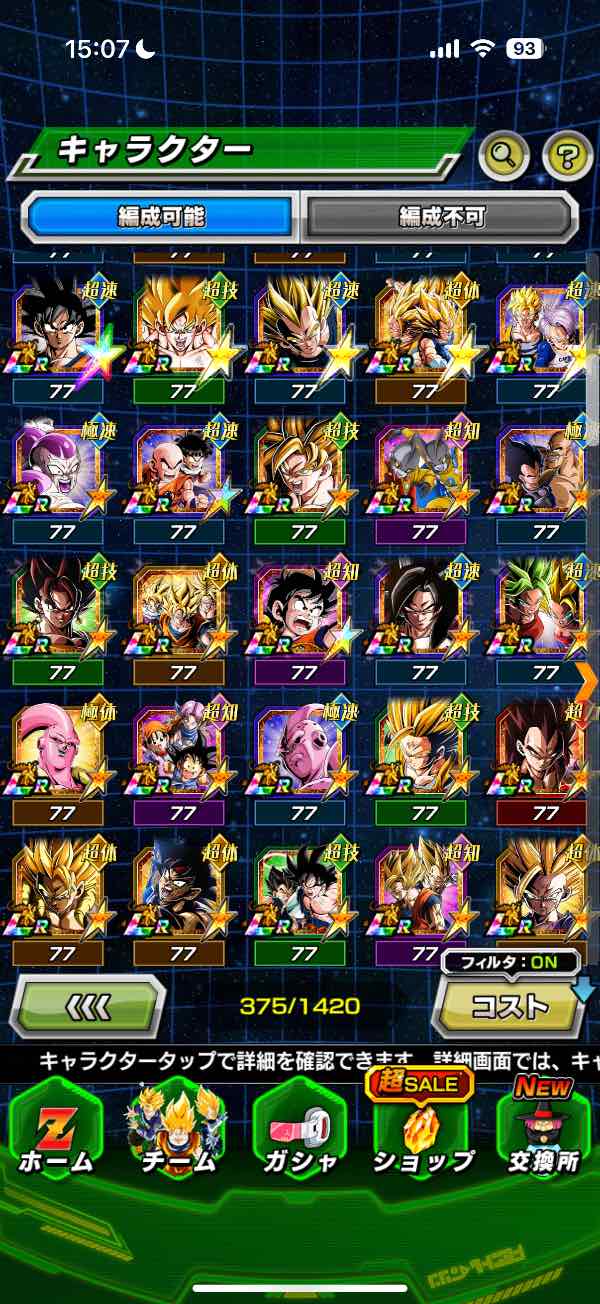Screen dimensions: 600x1304
Task: Switch to the 編成不可 tab
Action: [x=440, y=215]
